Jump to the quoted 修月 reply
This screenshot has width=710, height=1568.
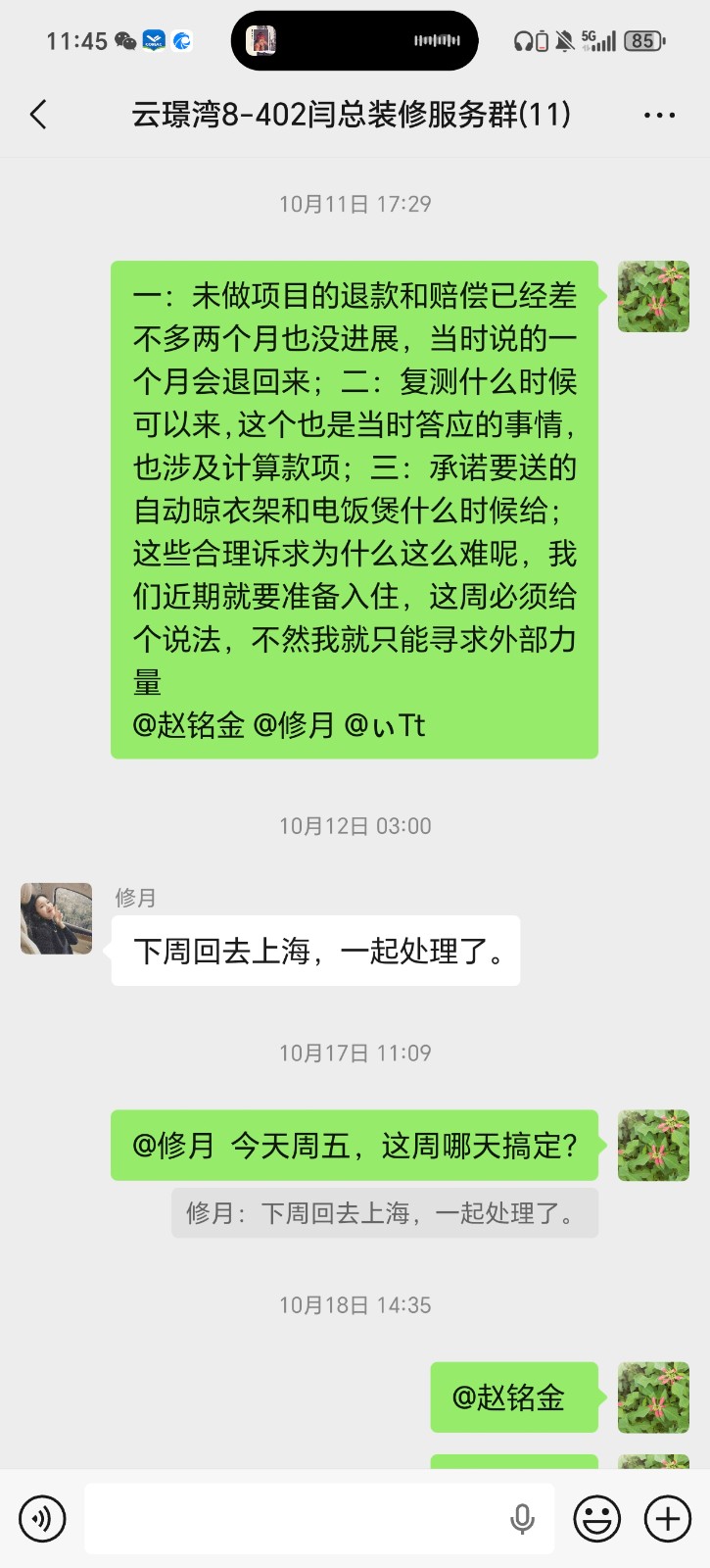click(x=384, y=1213)
